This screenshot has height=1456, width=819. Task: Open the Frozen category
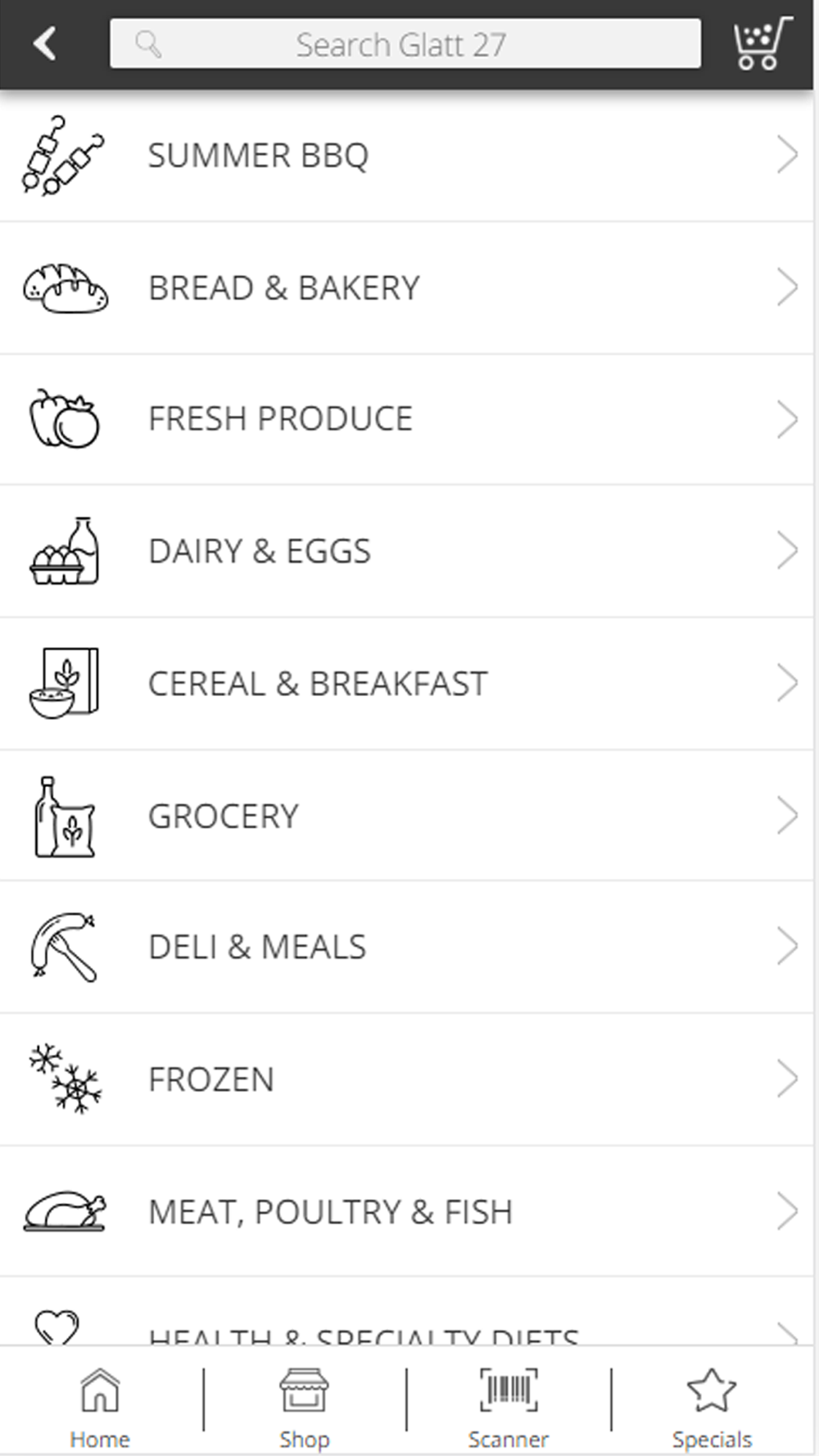pos(406,1079)
